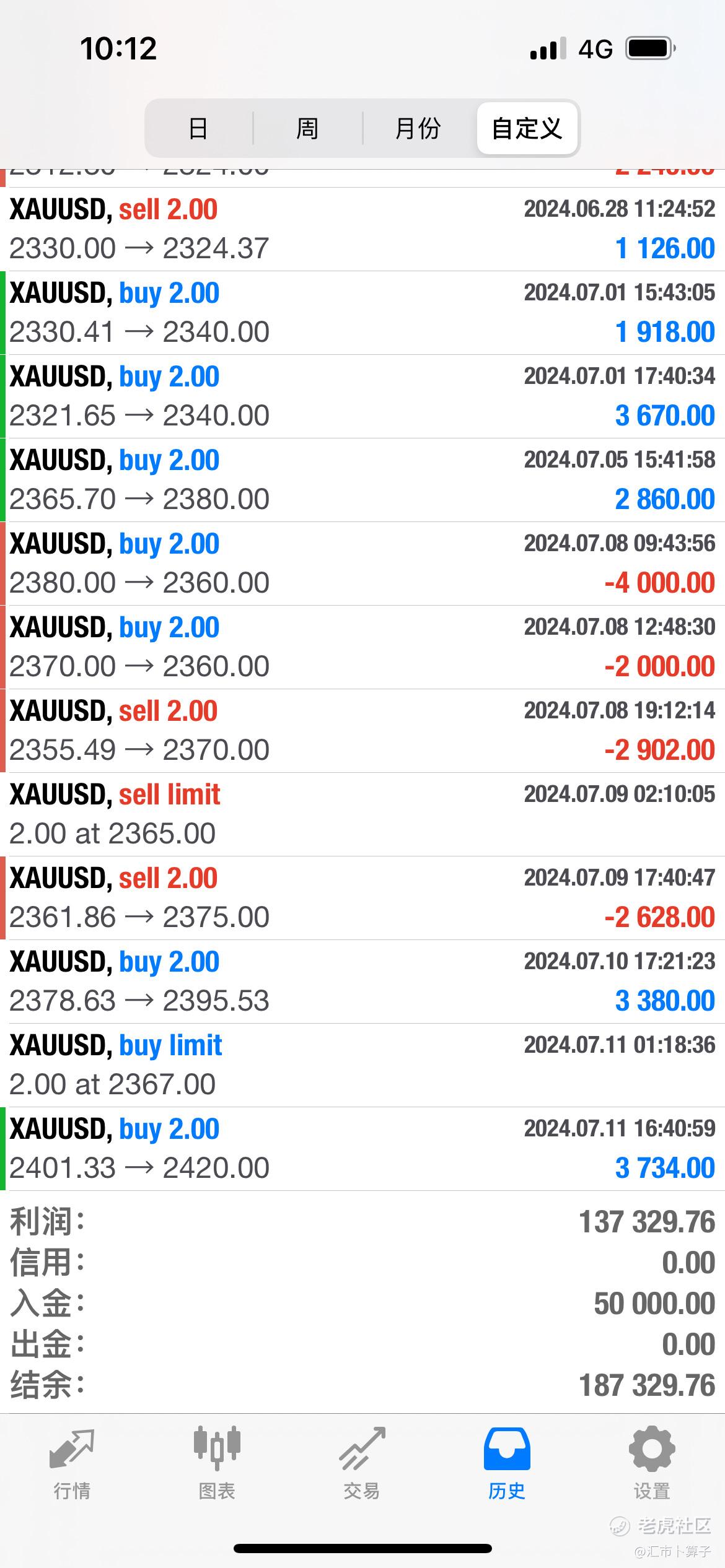
Task: Open the buy trade from 2024.07.01 17:40:34
Action: click(362, 396)
